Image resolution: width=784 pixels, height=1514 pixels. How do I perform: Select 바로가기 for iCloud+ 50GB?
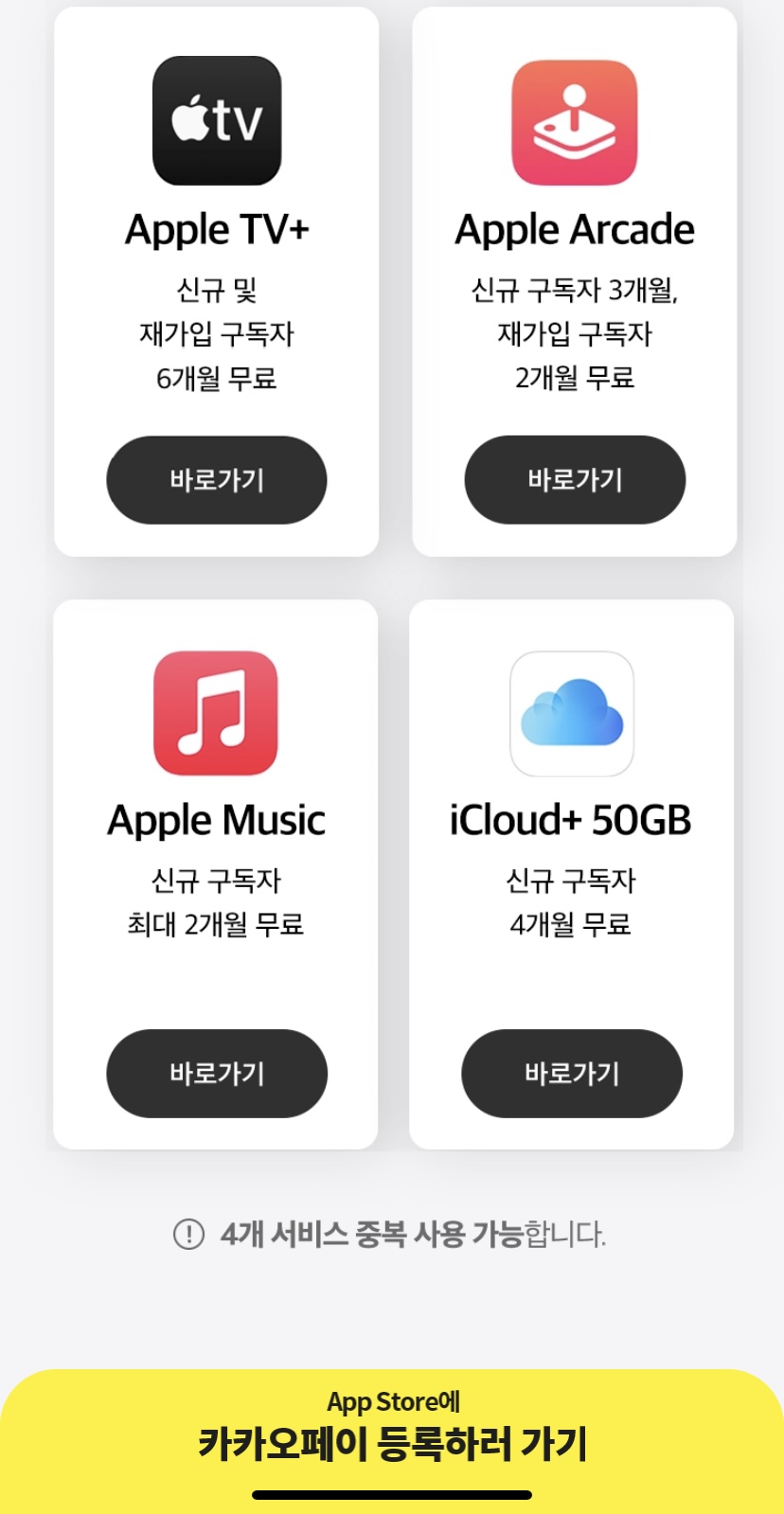pos(572,1074)
